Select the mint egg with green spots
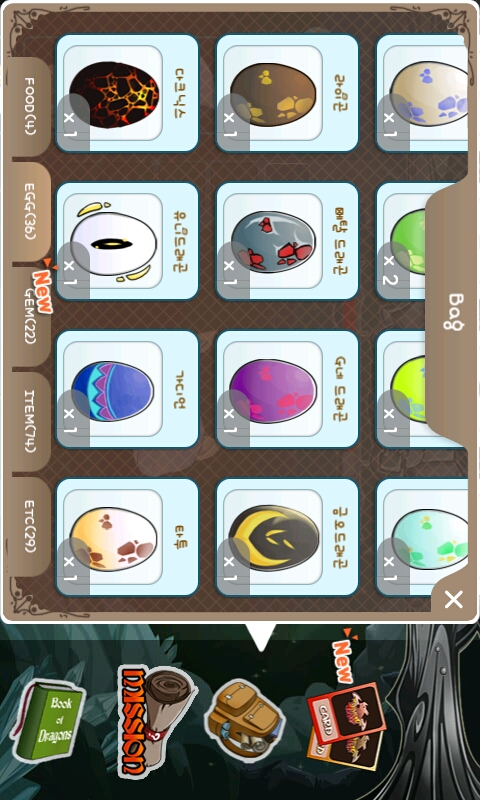 click(422, 537)
